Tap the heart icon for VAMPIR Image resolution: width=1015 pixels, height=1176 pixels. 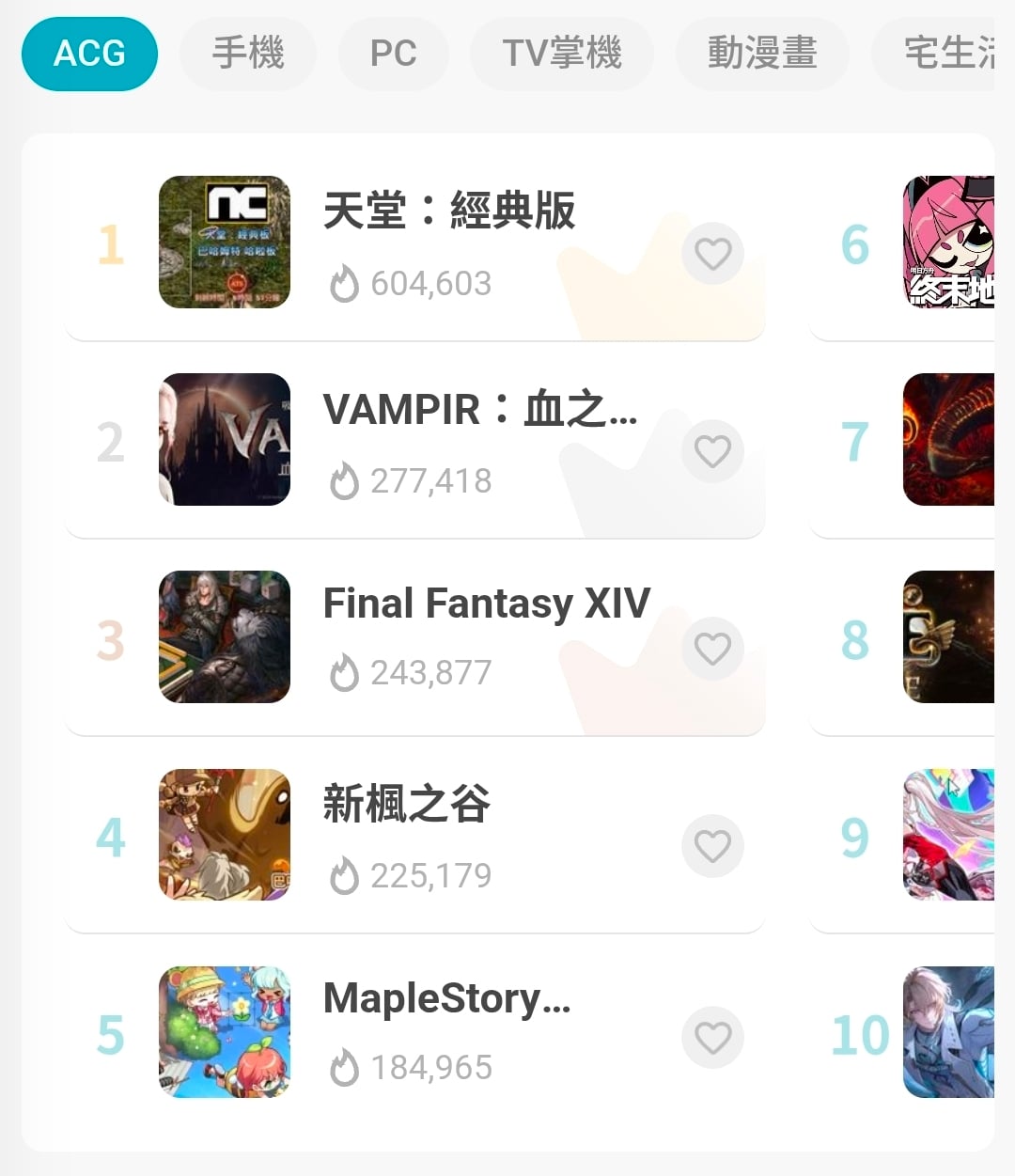(x=712, y=451)
